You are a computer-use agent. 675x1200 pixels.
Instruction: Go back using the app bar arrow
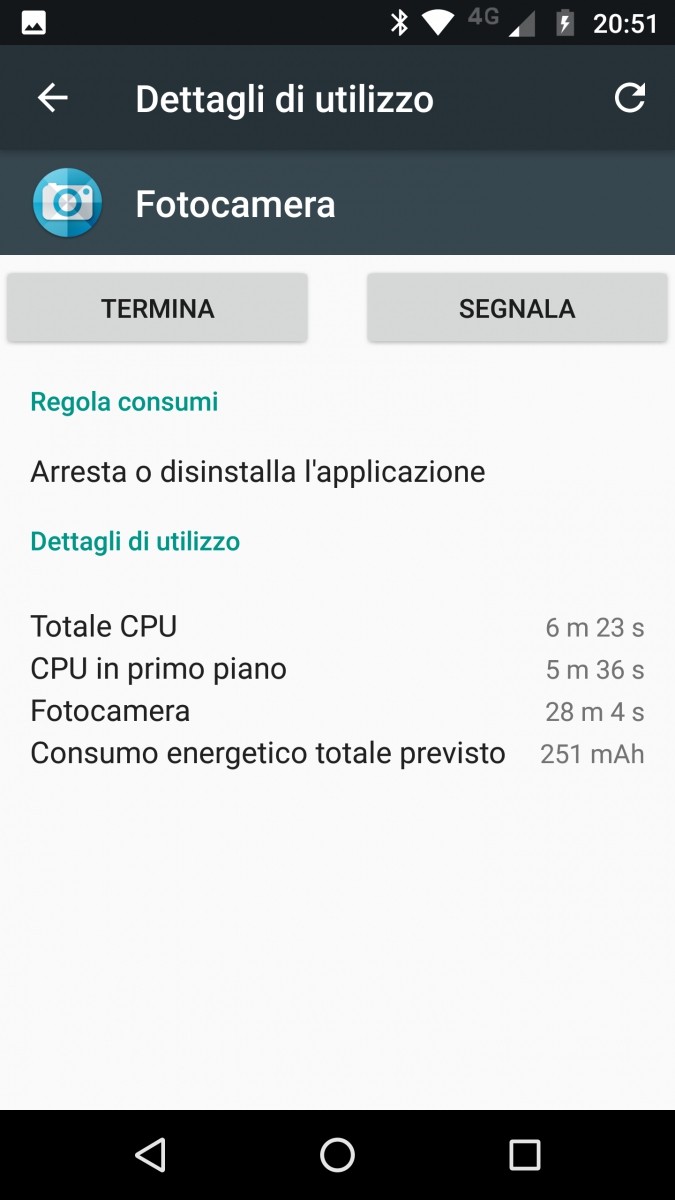coord(52,98)
